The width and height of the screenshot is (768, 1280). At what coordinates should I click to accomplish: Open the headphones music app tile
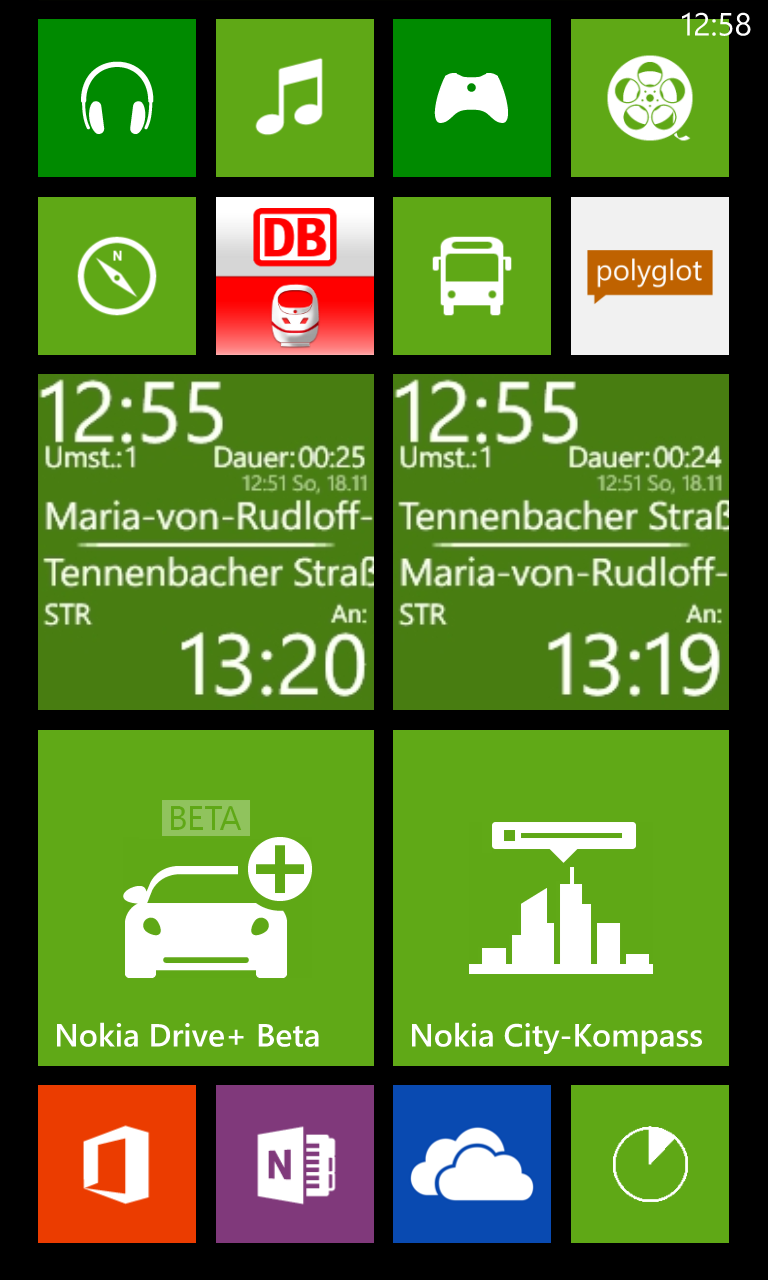pyautogui.click(x=117, y=98)
